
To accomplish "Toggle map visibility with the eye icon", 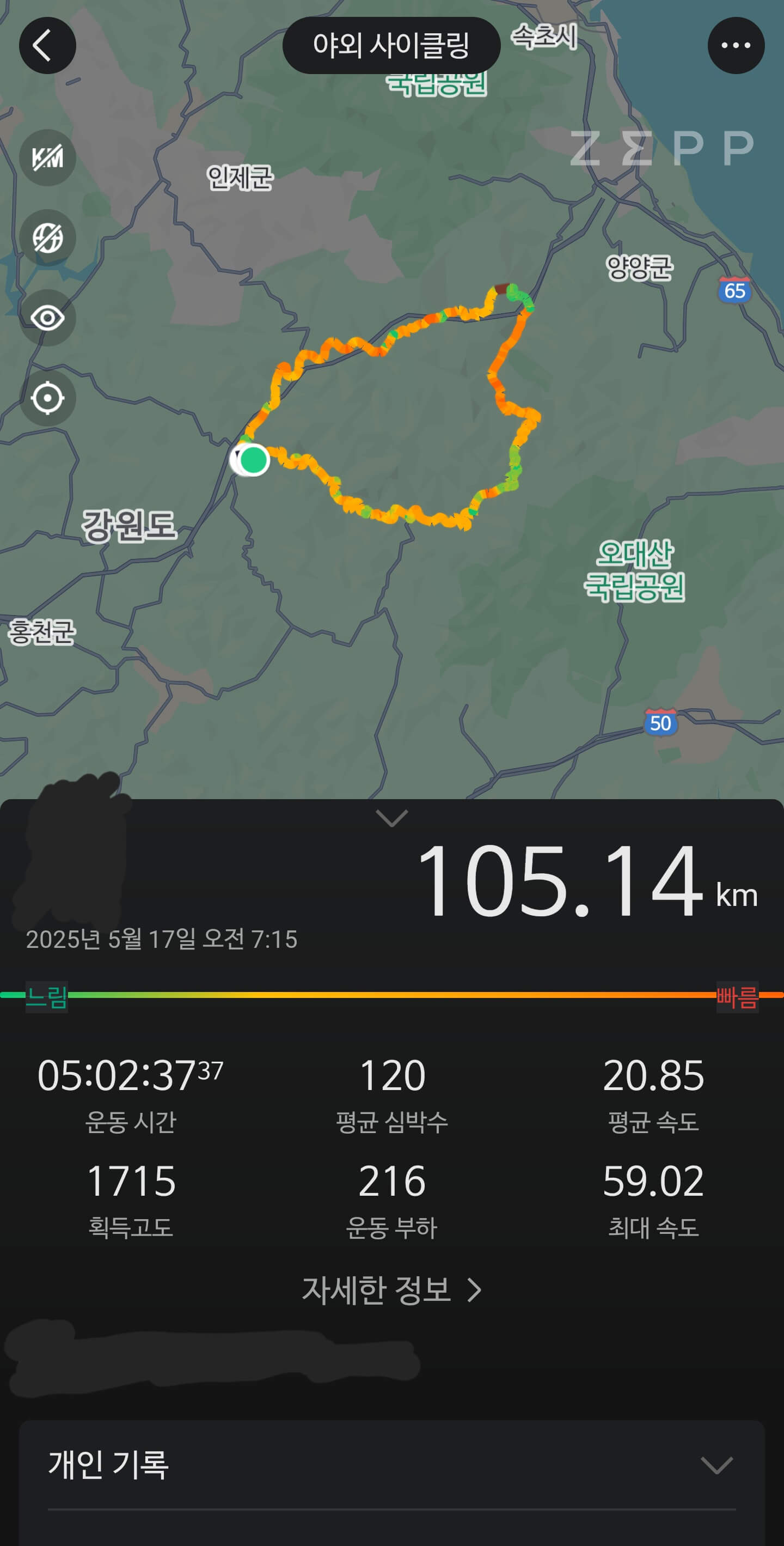I will click(47, 318).
